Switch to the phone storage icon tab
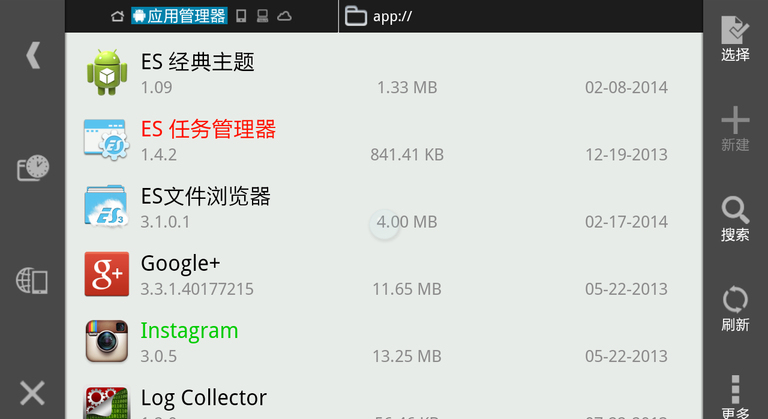Image resolution: width=768 pixels, height=419 pixels. coord(241,16)
